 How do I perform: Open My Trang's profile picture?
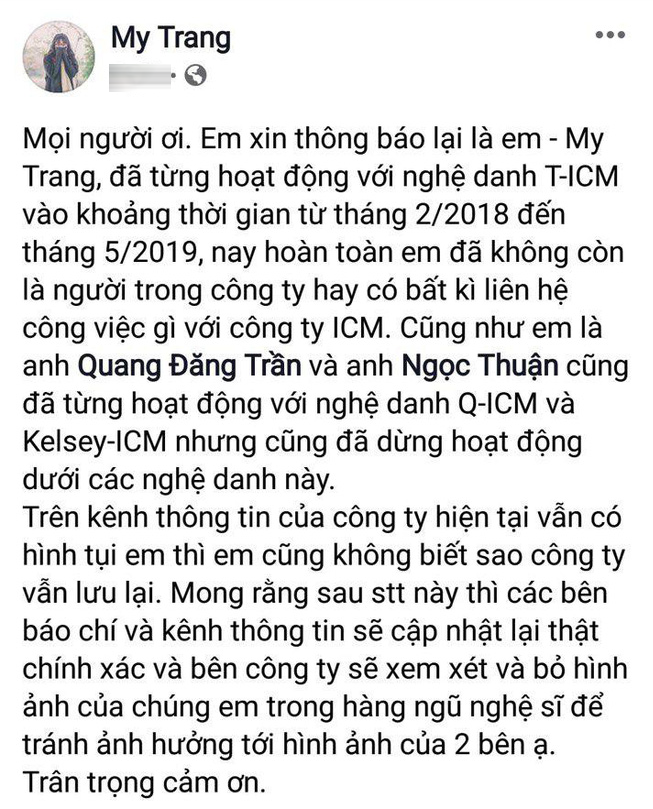point(57,57)
